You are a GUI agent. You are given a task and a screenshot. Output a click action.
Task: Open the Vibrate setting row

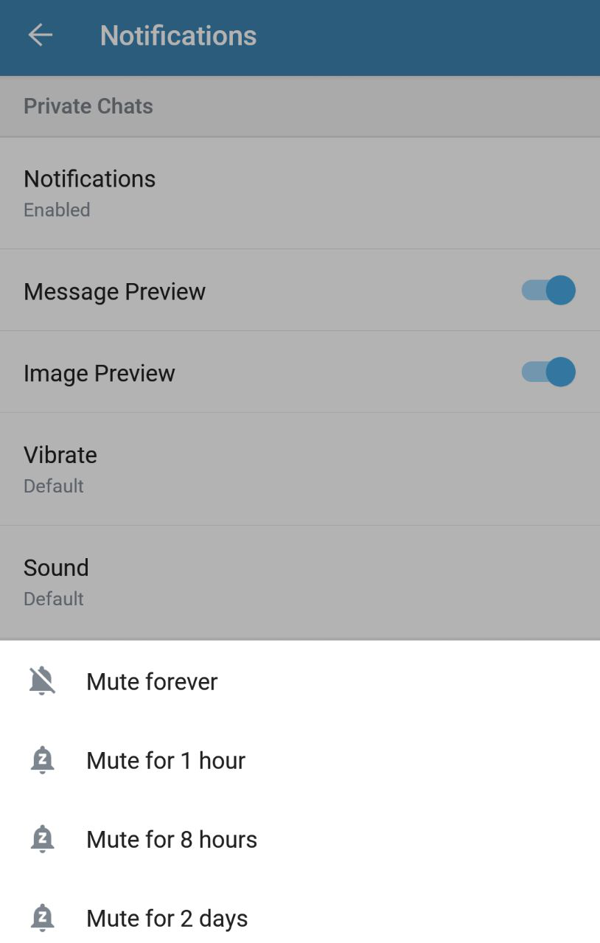point(300,469)
